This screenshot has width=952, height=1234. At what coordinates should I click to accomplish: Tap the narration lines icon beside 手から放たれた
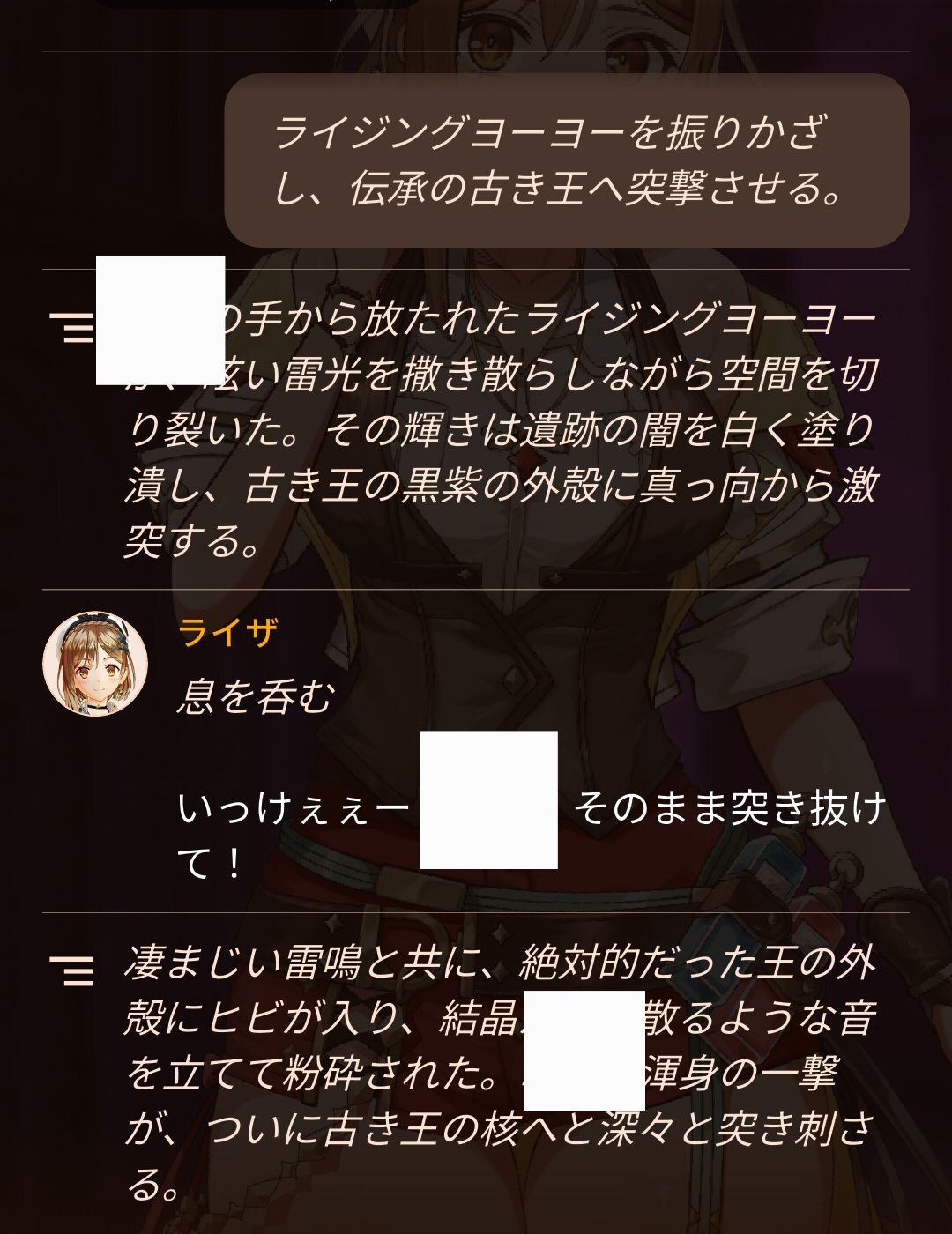(x=71, y=326)
